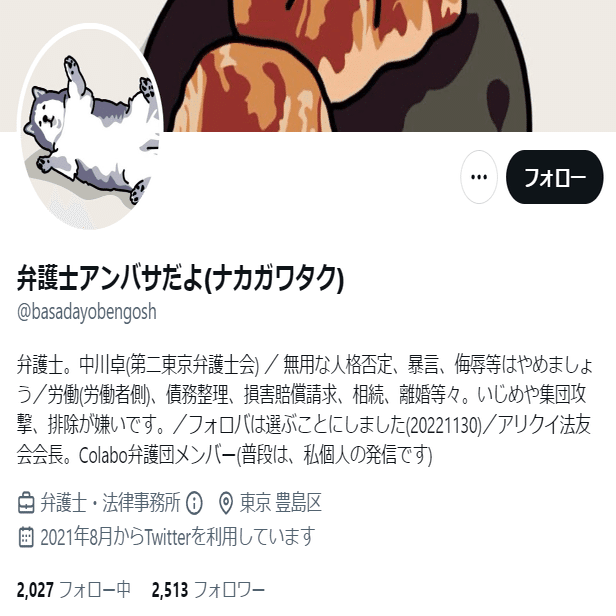Open the 2,027 フォロー中 list
The image size is (616, 616).
pos(74,590)
